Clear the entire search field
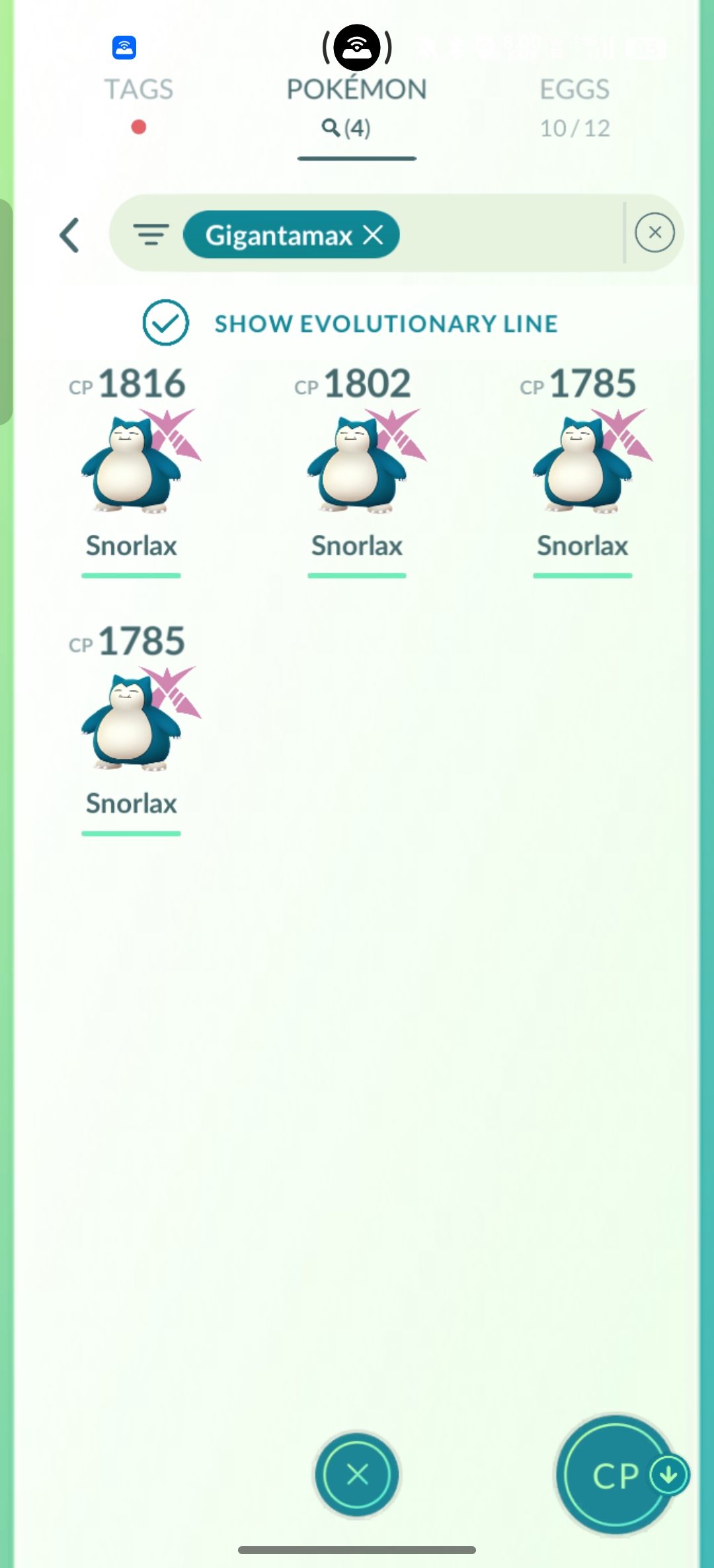The image size is (714, 1568). coord(654,233)
